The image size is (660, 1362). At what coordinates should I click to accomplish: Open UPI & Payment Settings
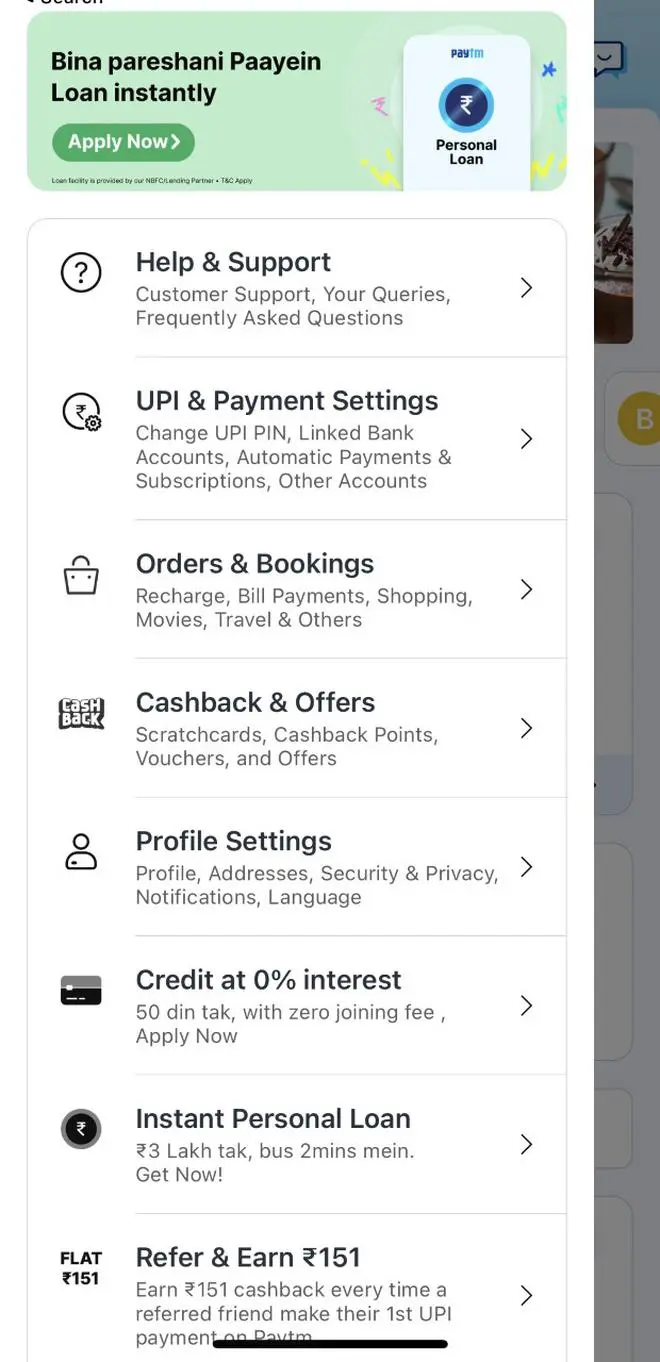point(297,439)
